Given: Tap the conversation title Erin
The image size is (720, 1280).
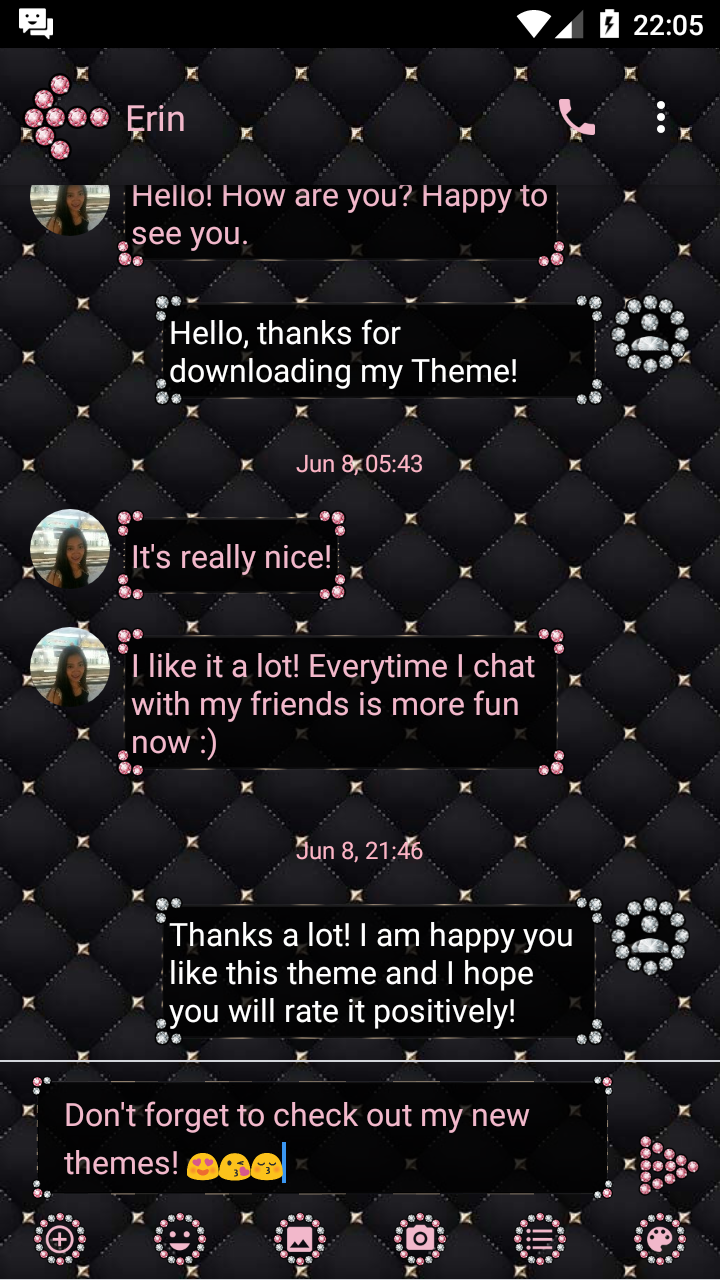Looking at the screenshot, I should 155,118.
